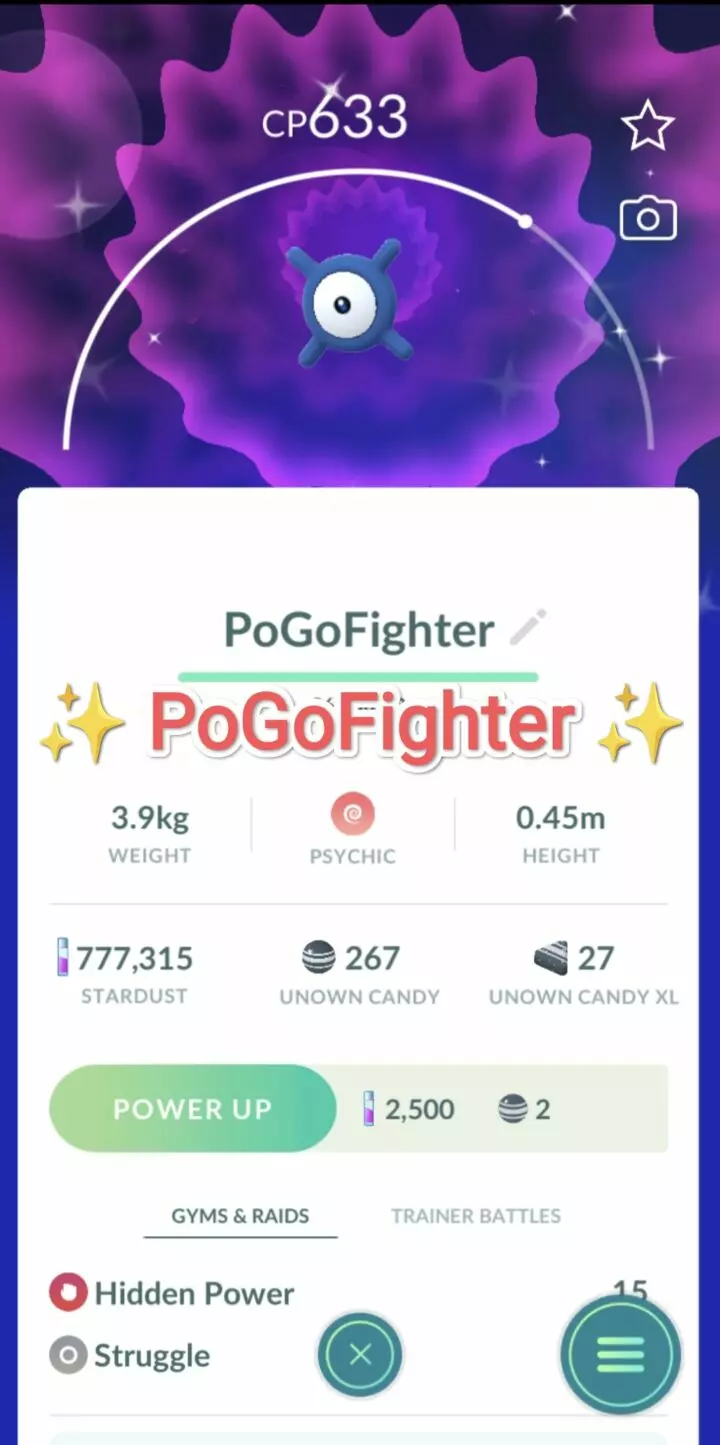
Task: Click the Struggle move type icon
Action: pyautogui.click(x=68, y=1355)
